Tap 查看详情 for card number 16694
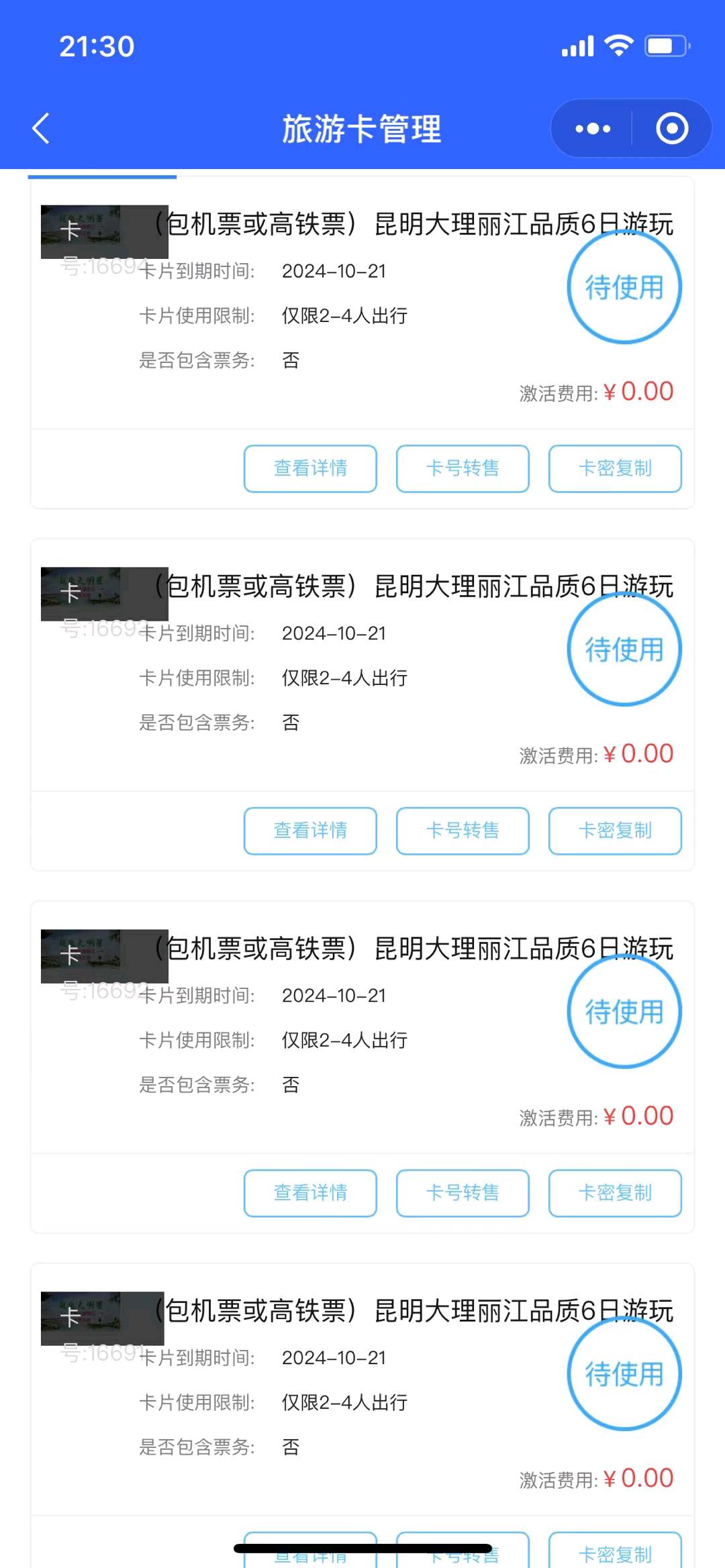 tap(310, 468)
